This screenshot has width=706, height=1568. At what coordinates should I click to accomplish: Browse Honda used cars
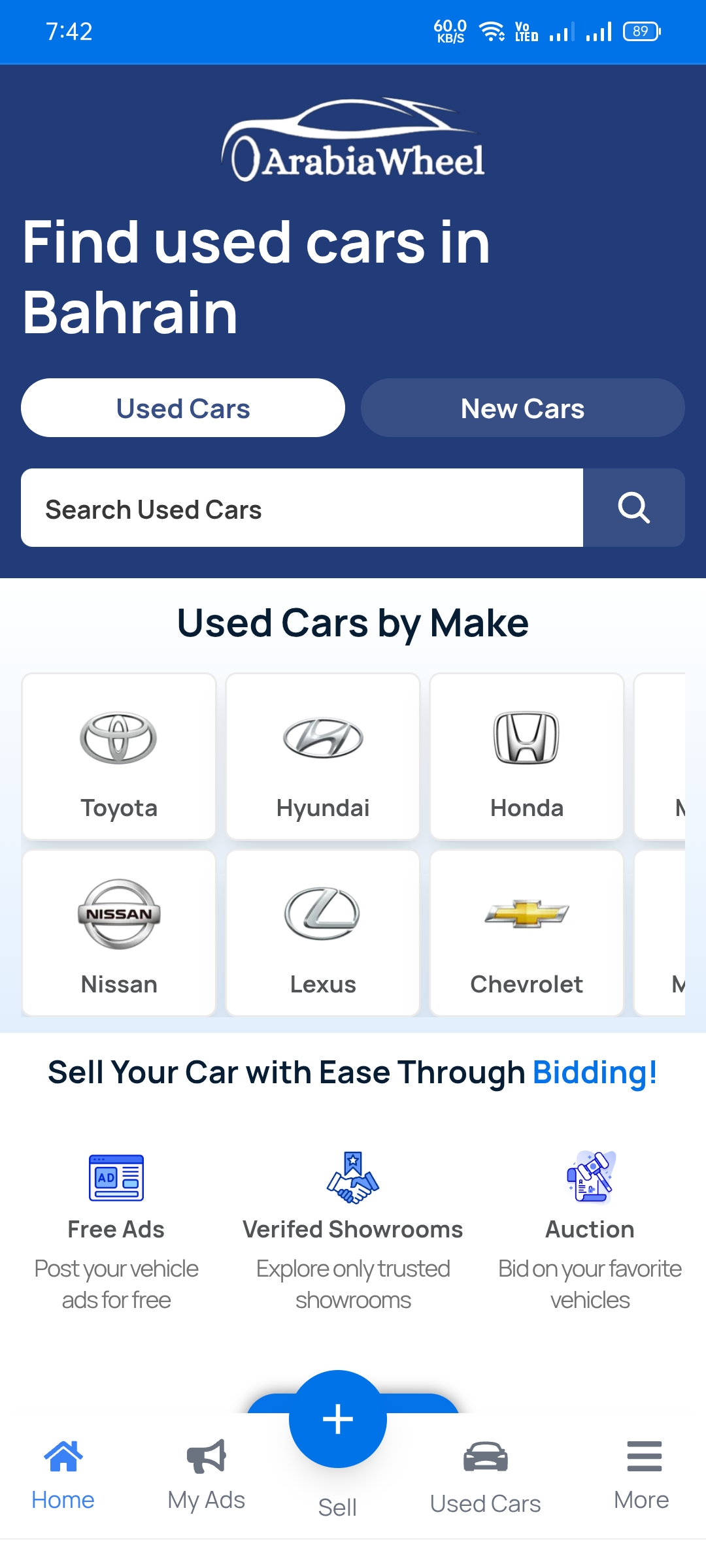point(527,757)
